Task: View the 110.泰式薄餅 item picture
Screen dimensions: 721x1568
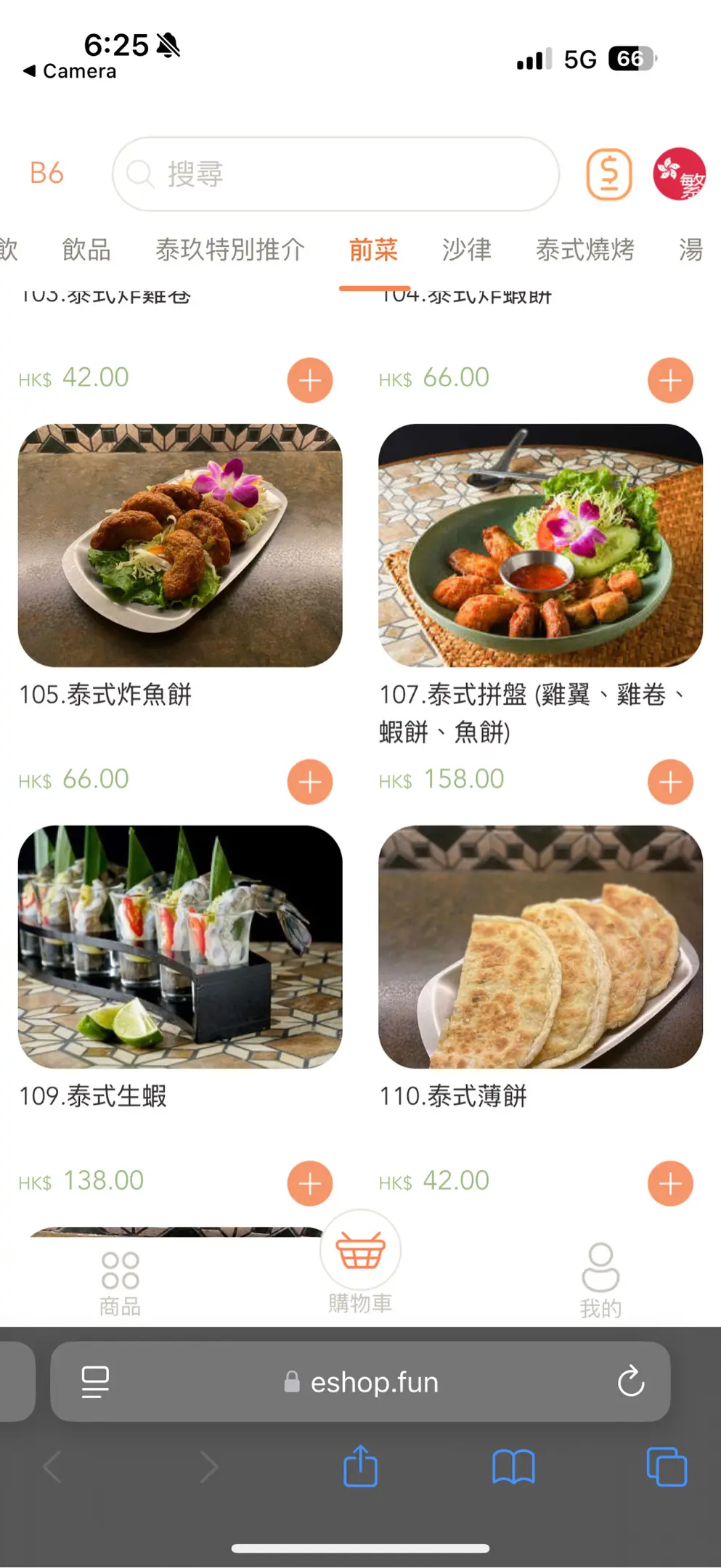Action: pos(540,947)
